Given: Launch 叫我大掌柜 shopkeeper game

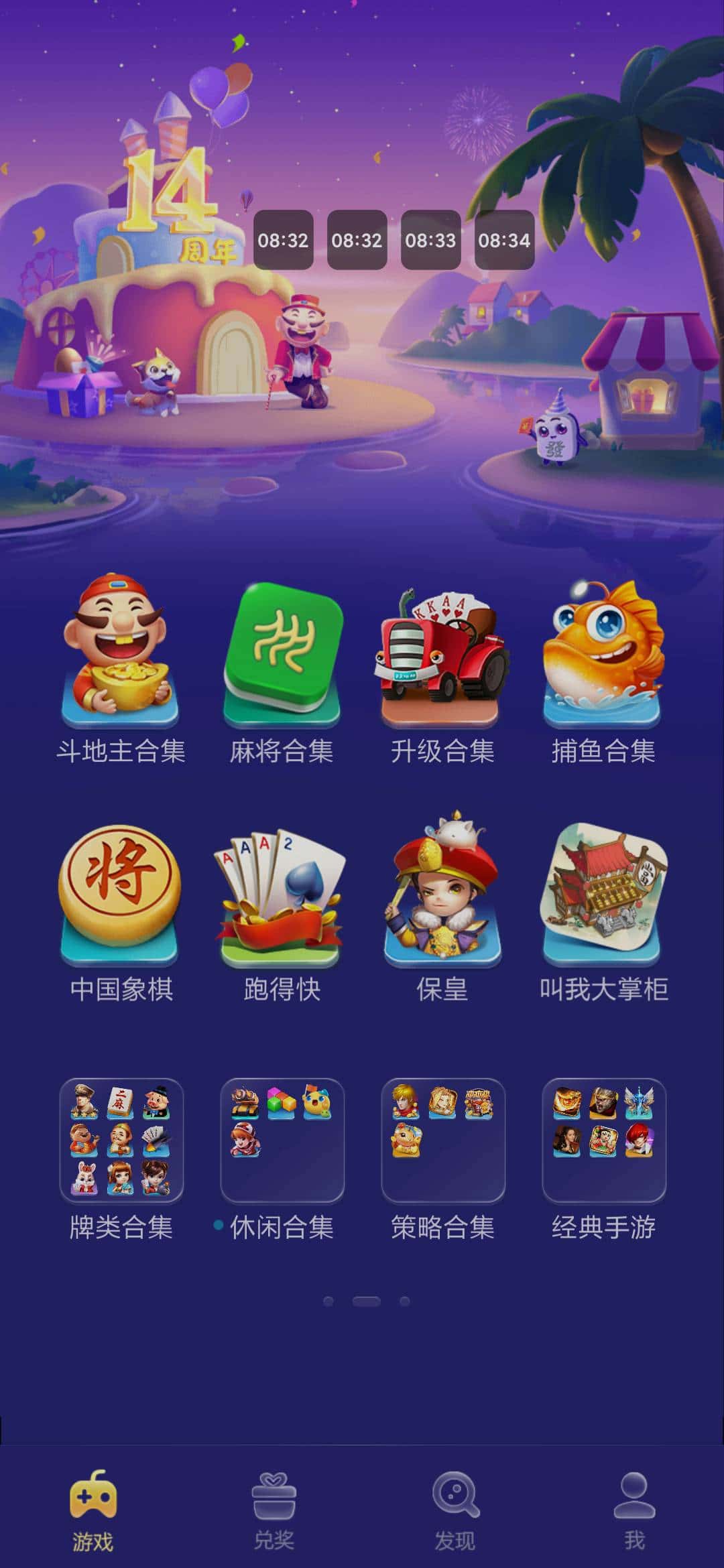Looking at the screenshot, I should pos(603,891).
